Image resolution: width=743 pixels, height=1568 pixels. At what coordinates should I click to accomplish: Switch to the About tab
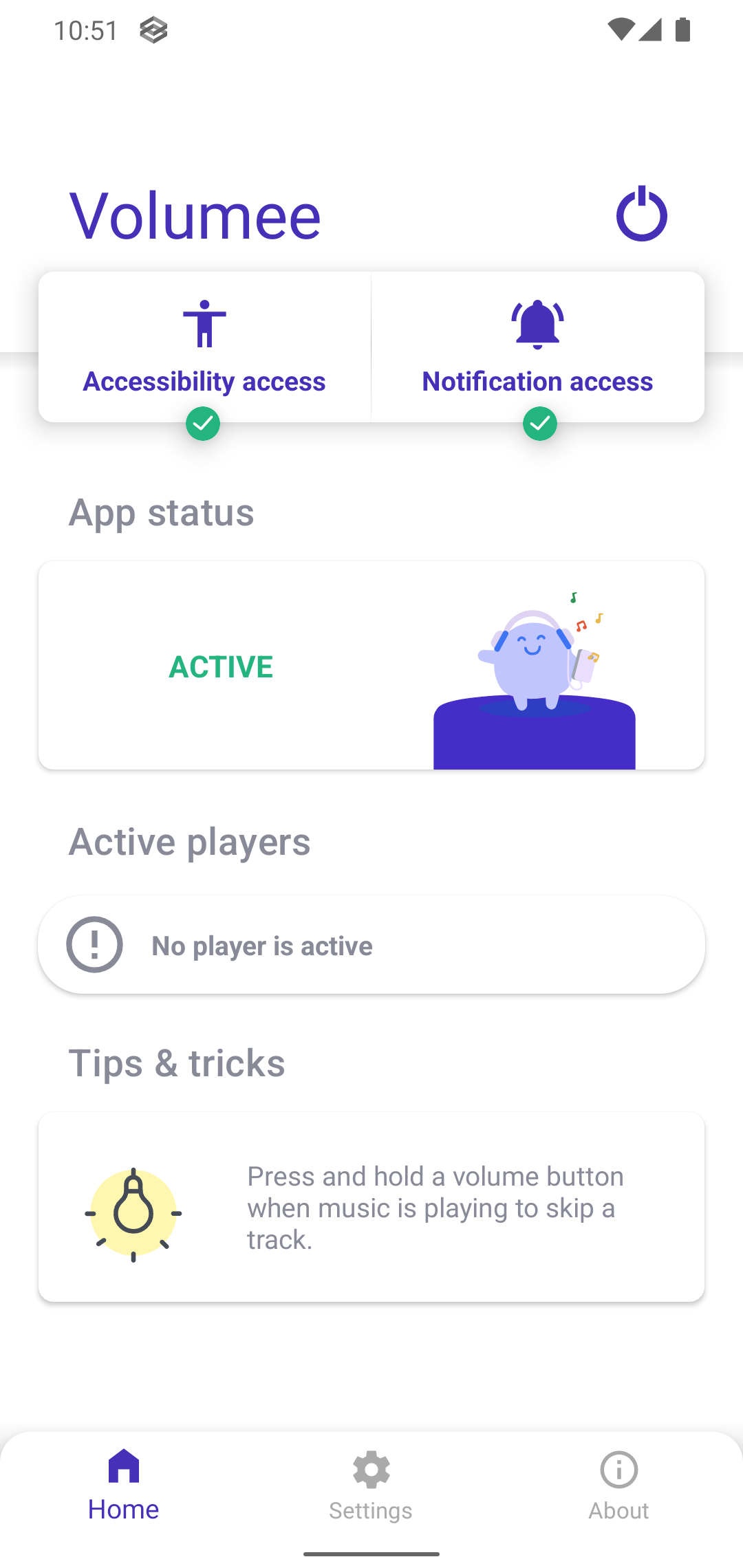click(618, 1485)
